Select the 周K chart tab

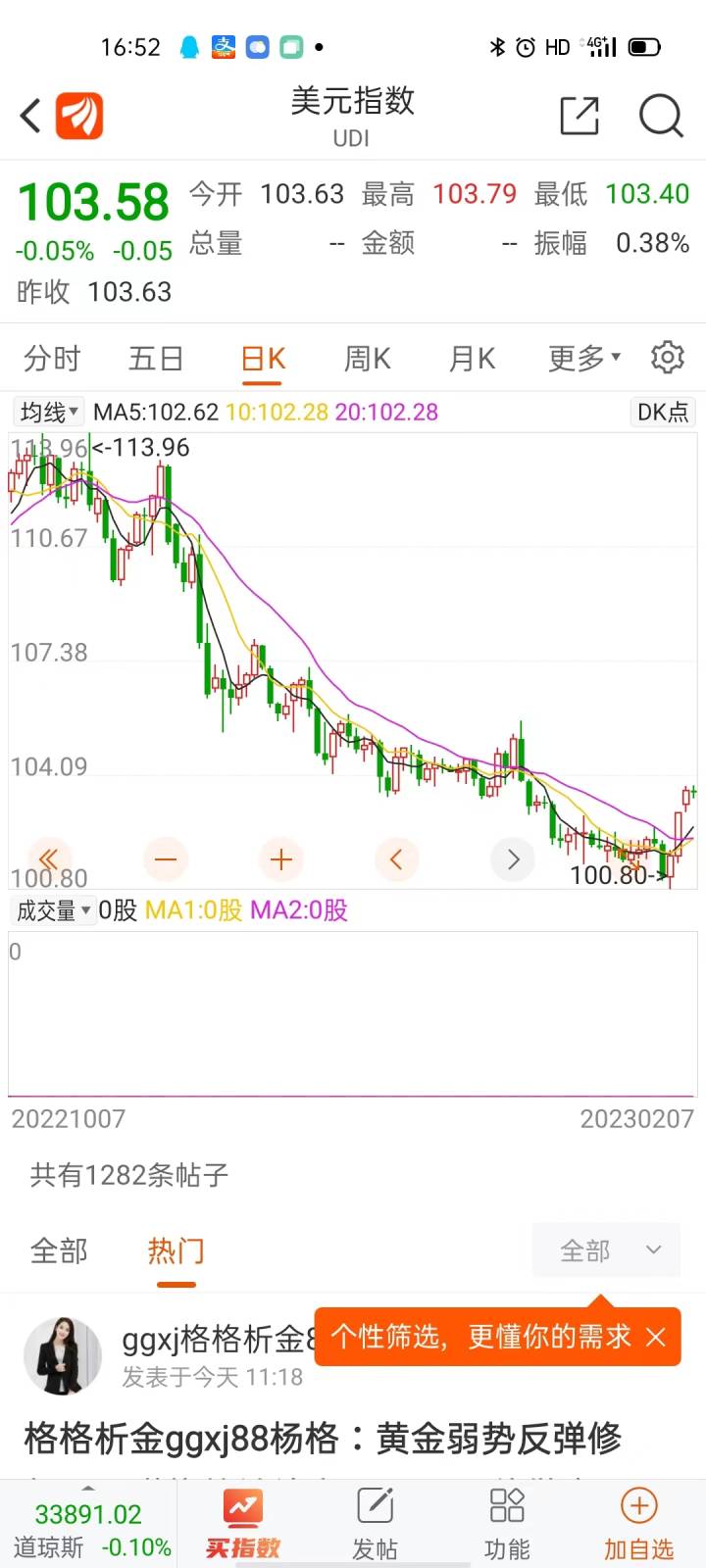[x=367, y=359]
